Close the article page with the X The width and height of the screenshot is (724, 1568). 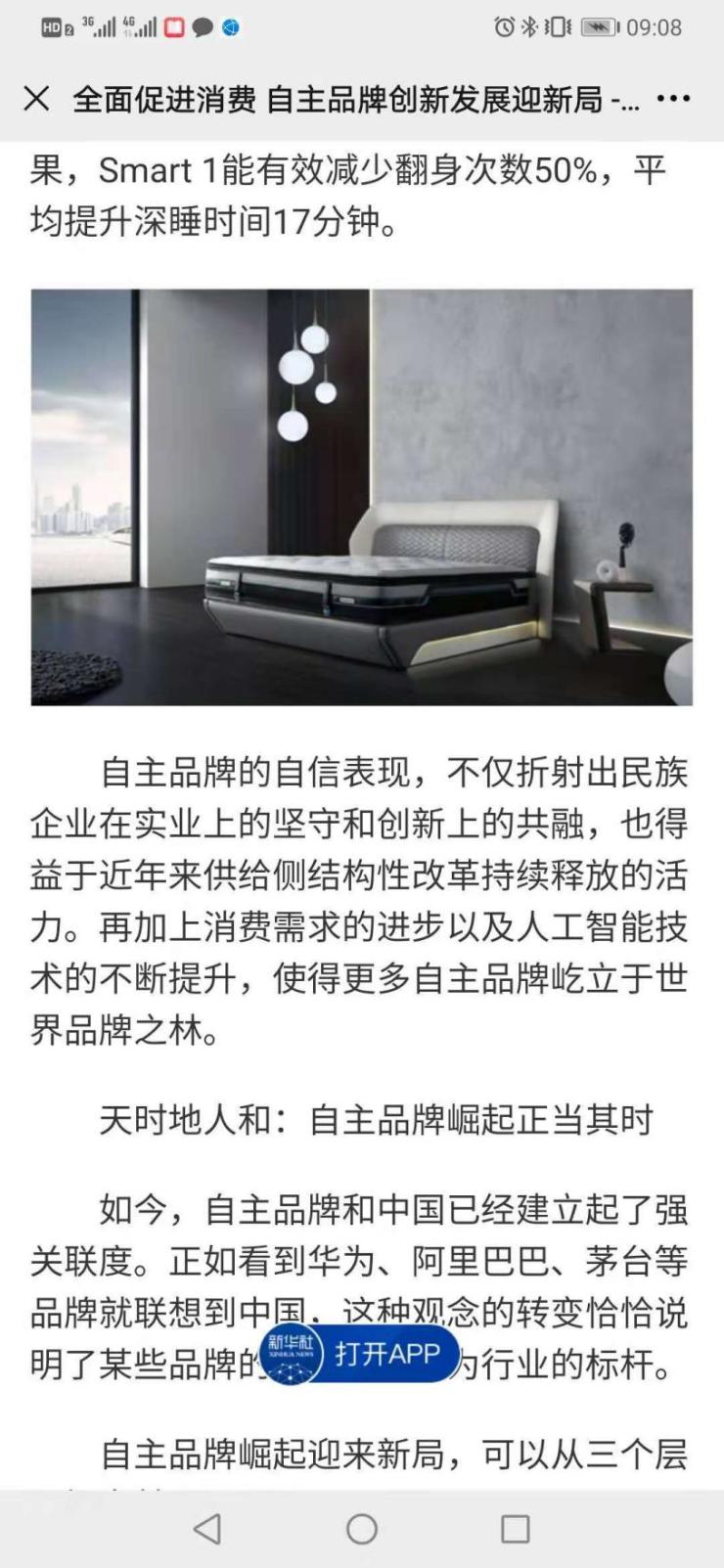(36, 98)
